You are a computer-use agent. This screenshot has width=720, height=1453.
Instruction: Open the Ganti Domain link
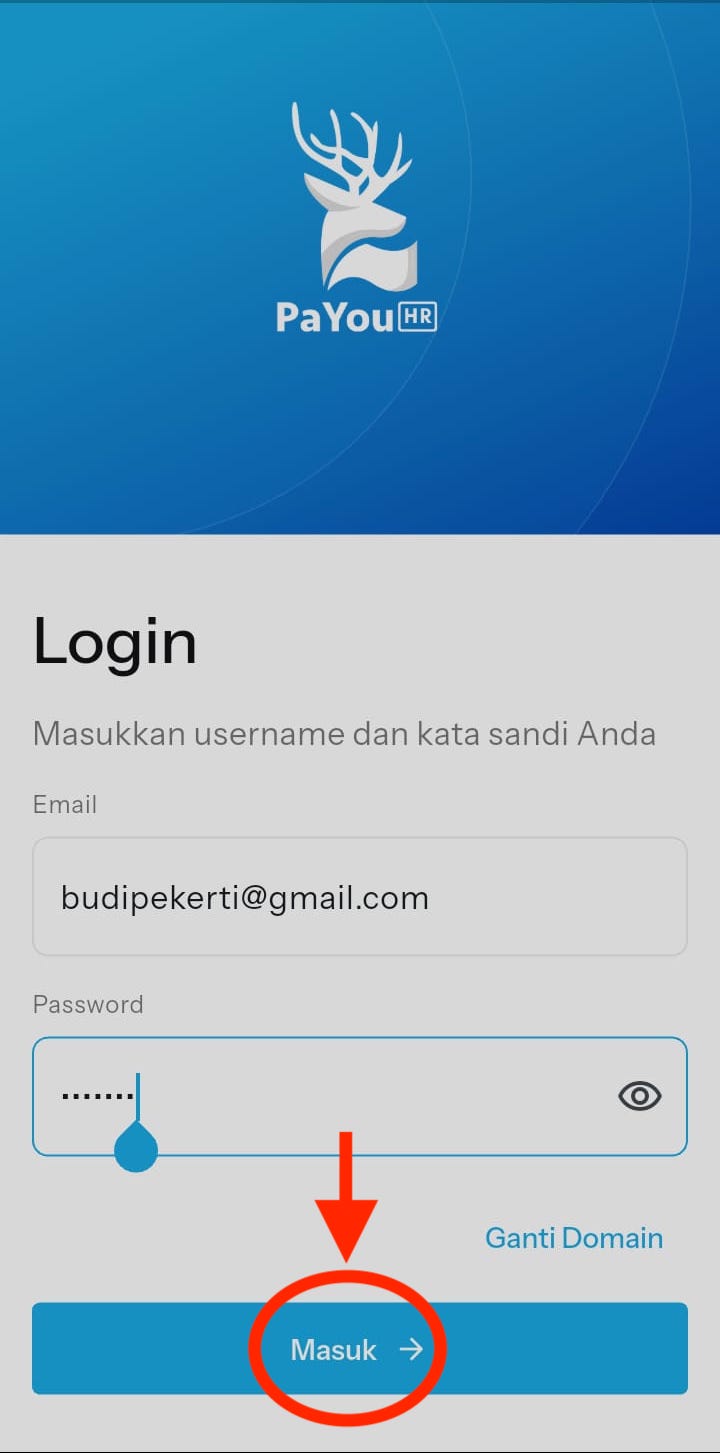click(574, 1238)
